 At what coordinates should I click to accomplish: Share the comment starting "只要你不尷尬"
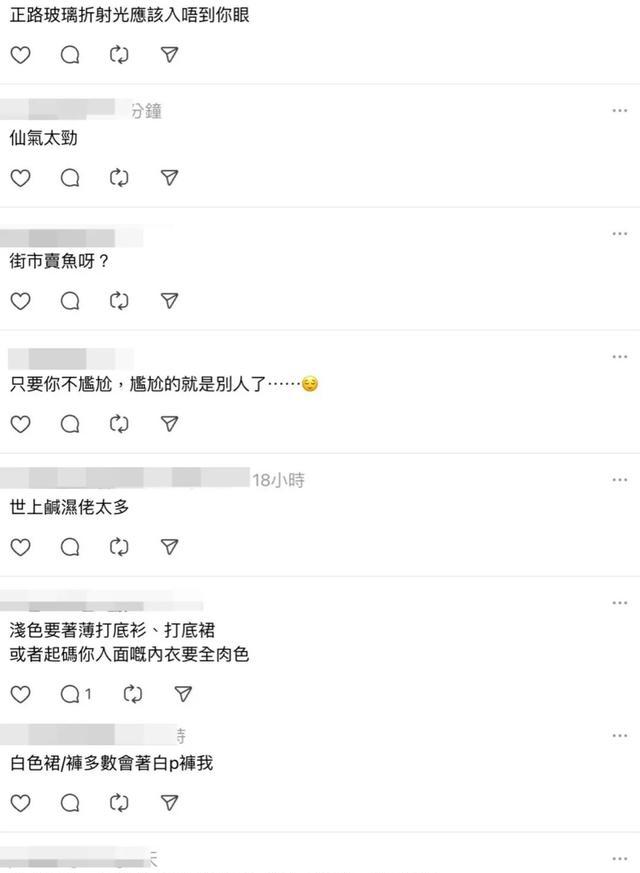[170, 424]
